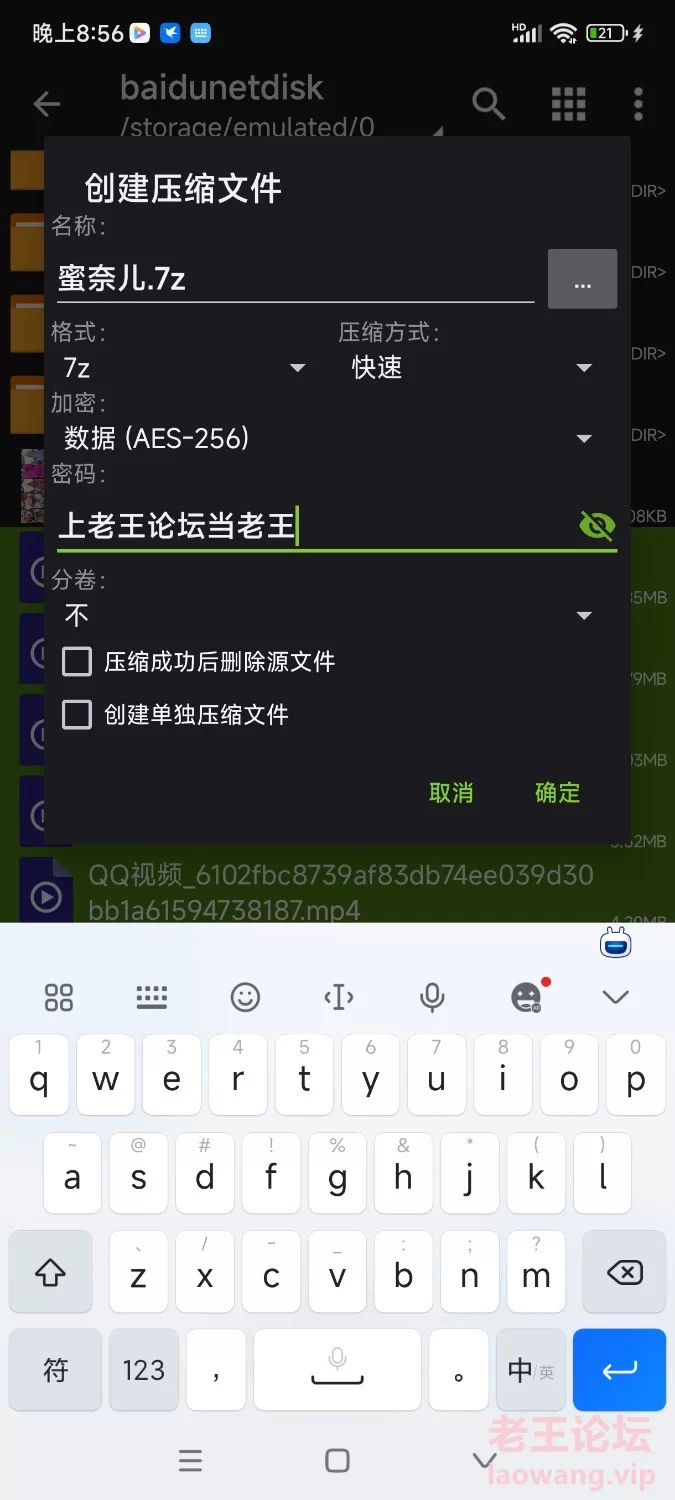This screenshot has height=1500, width=675.
Task: Open the 符 symbols key
Action: 56,1370
